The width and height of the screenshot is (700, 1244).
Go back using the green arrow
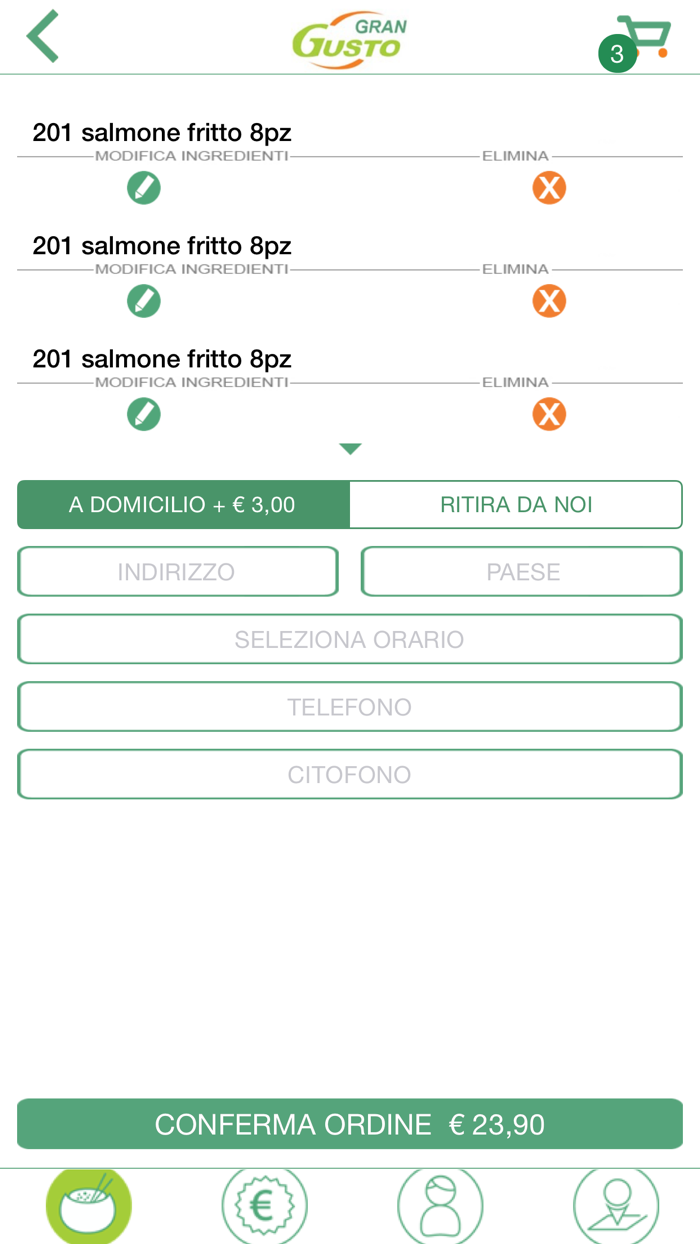[x=43, y=37]
